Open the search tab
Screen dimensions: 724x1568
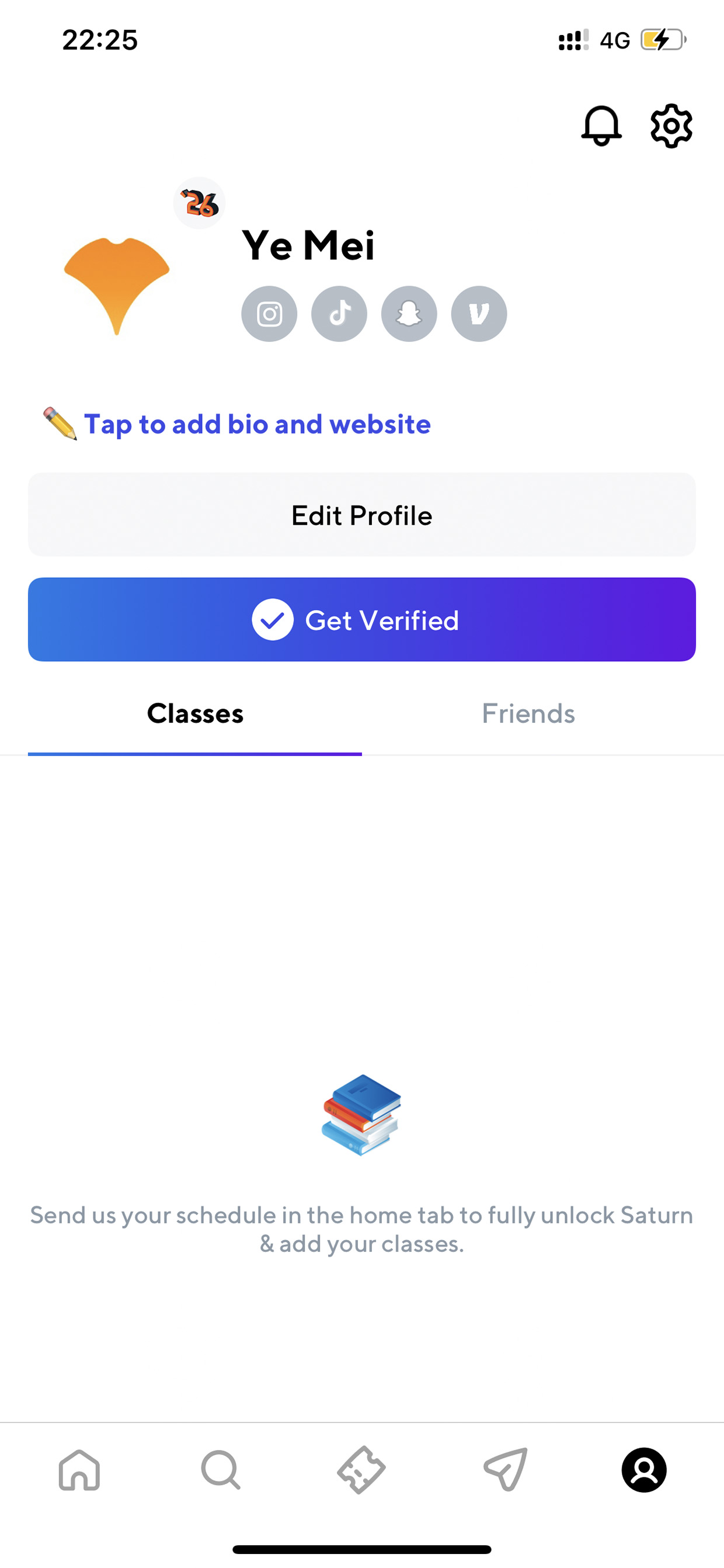coord(220,1469)
